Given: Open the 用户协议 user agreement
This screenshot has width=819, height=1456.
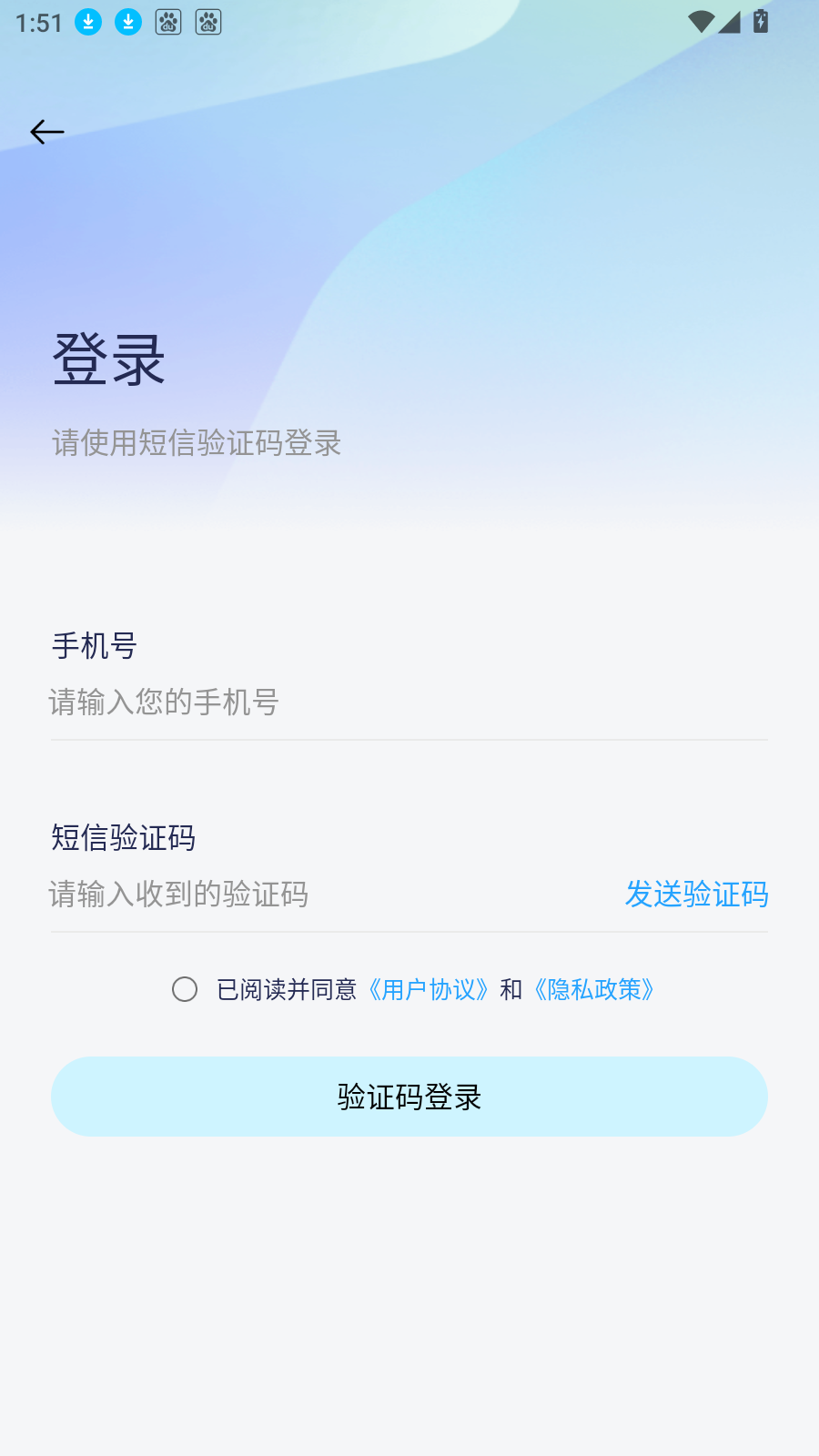Looking at the screenshot, I should (429, 989).
